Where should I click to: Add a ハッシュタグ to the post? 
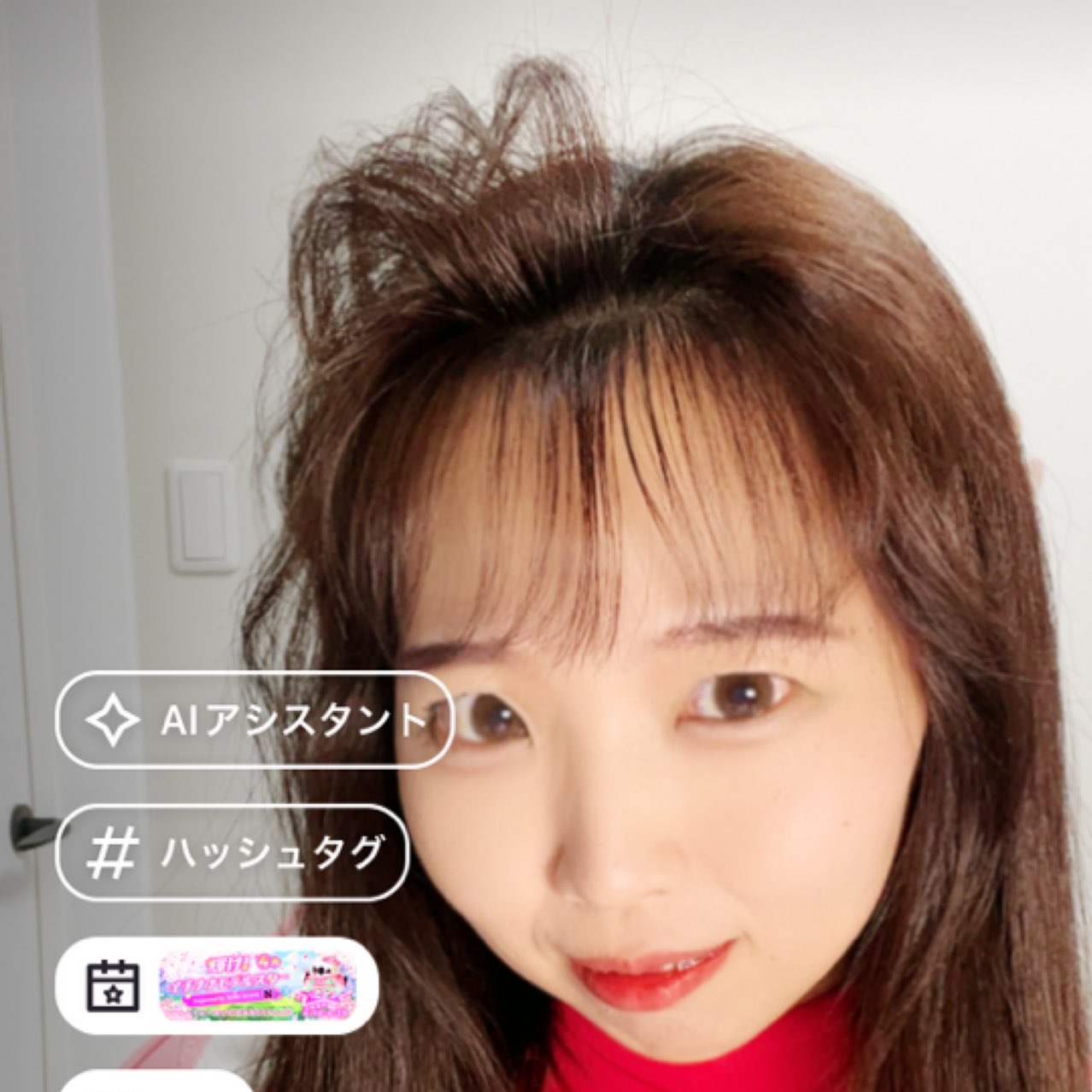[x=232, y=853]
